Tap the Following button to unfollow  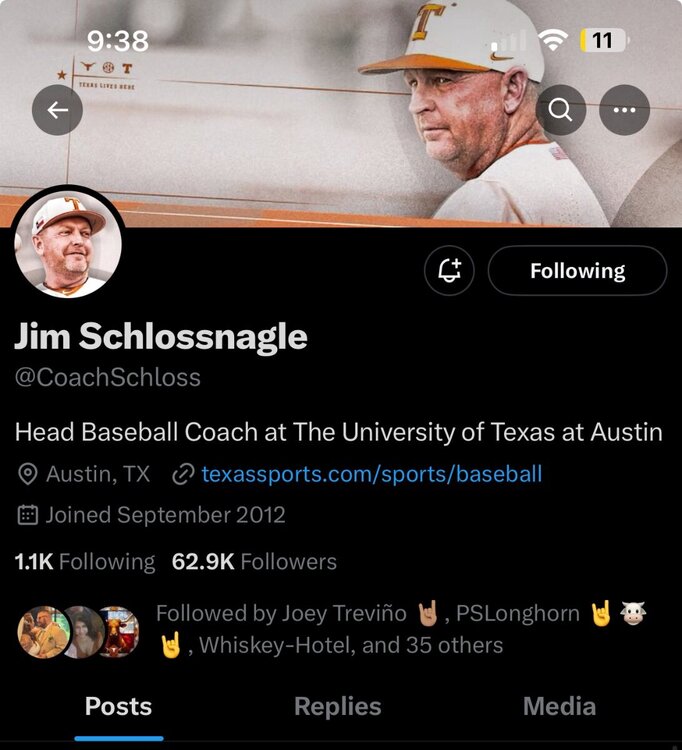[x=577, y=271]
